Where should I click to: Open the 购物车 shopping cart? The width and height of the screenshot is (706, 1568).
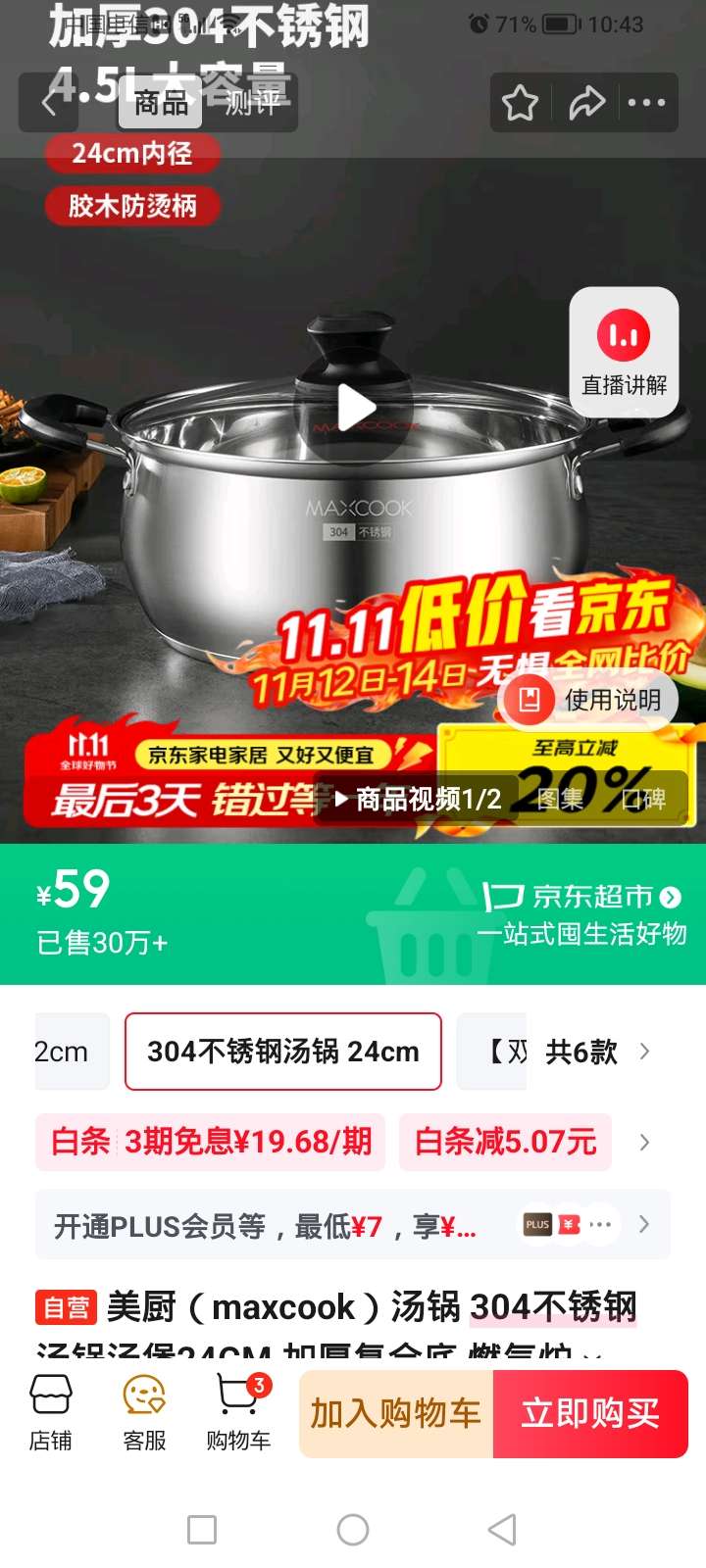[x=238, y=1412]
